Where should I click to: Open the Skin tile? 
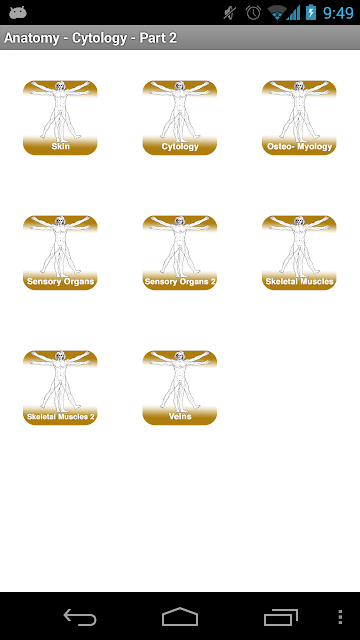pos(60,118)
